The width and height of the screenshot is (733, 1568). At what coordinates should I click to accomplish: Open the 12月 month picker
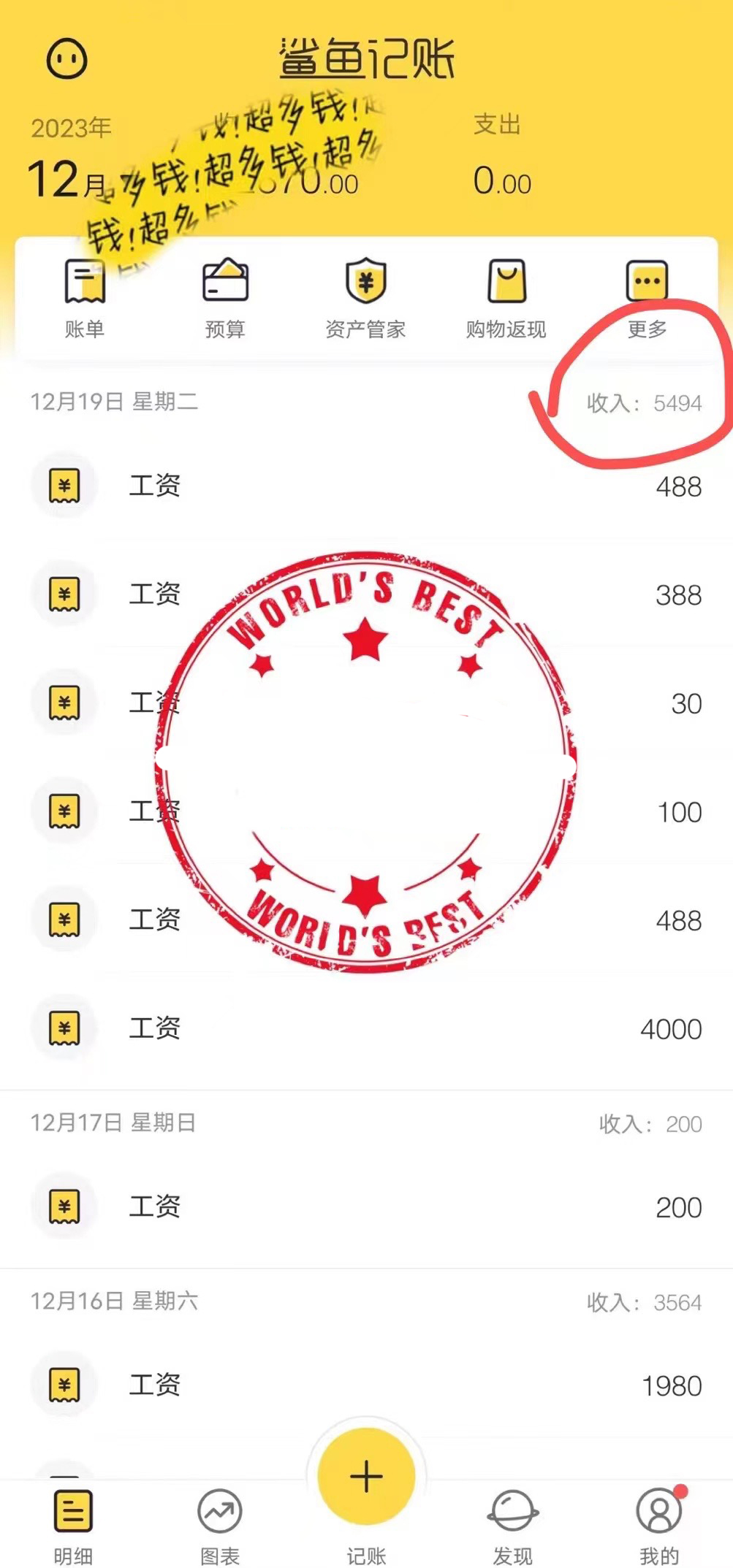point(66,180)
